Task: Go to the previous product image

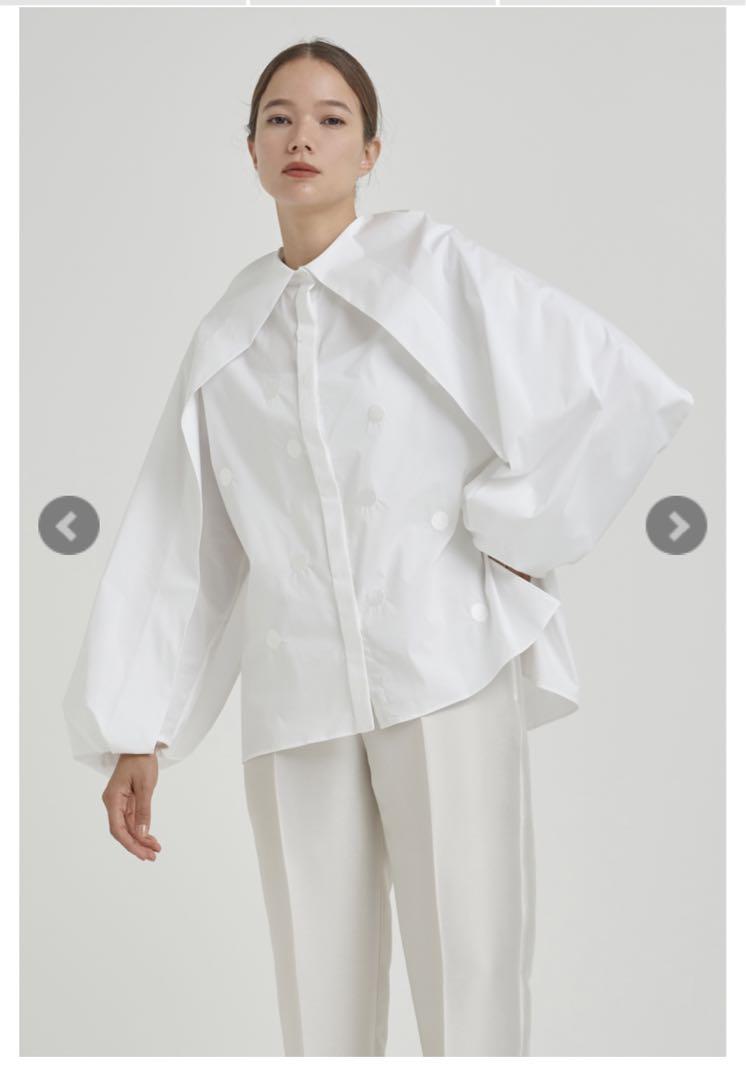Action: [x=69, y=525]
